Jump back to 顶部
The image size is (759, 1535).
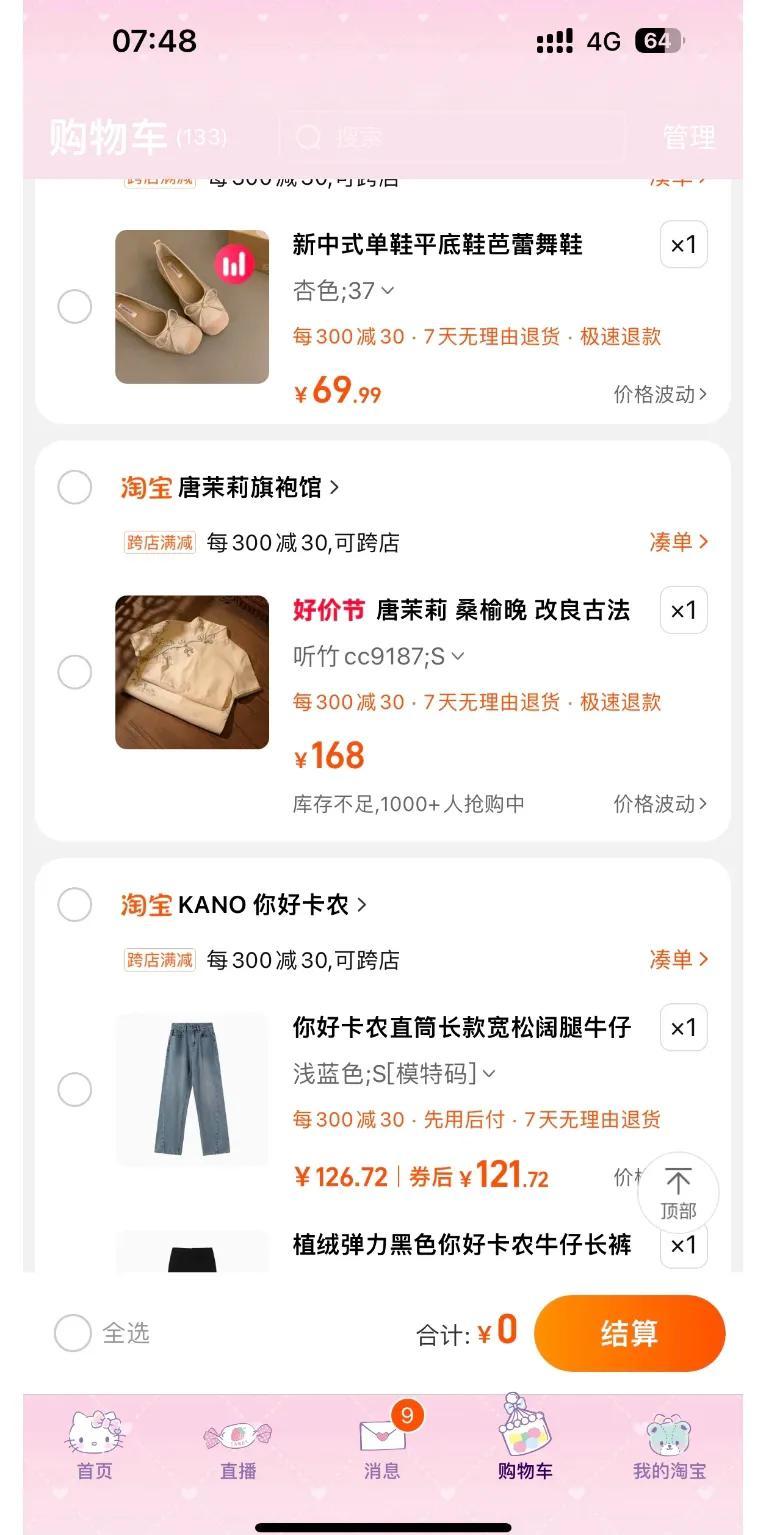click(678, 1192)
